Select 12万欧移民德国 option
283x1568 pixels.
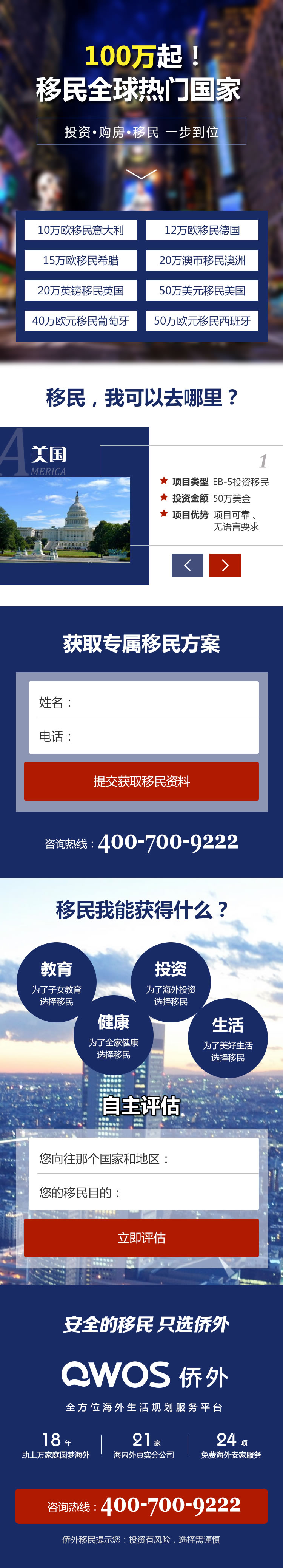(201, 230)
